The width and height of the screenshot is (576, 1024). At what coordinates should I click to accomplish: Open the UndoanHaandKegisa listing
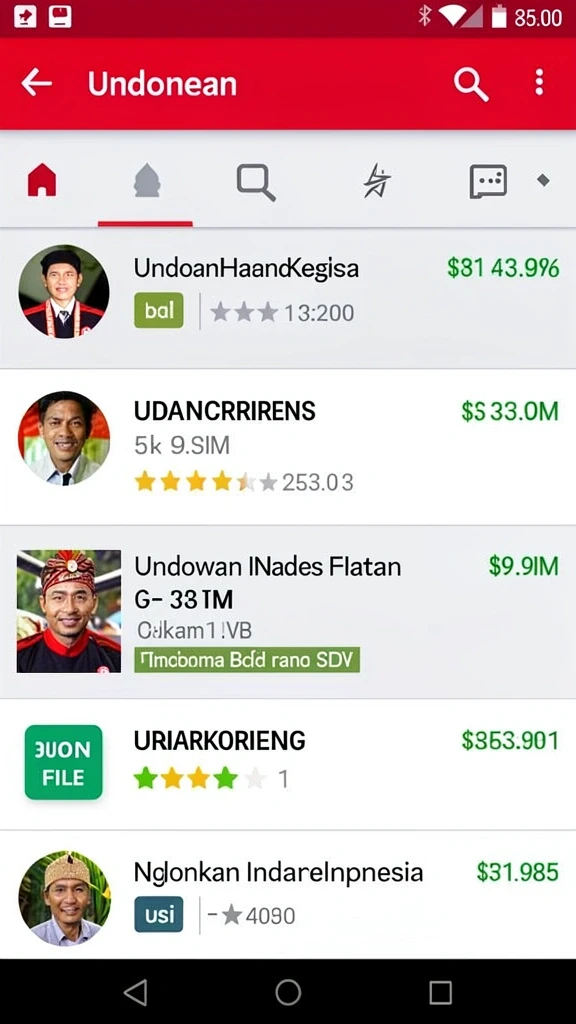pyautogui.click(x=288, y=298)
